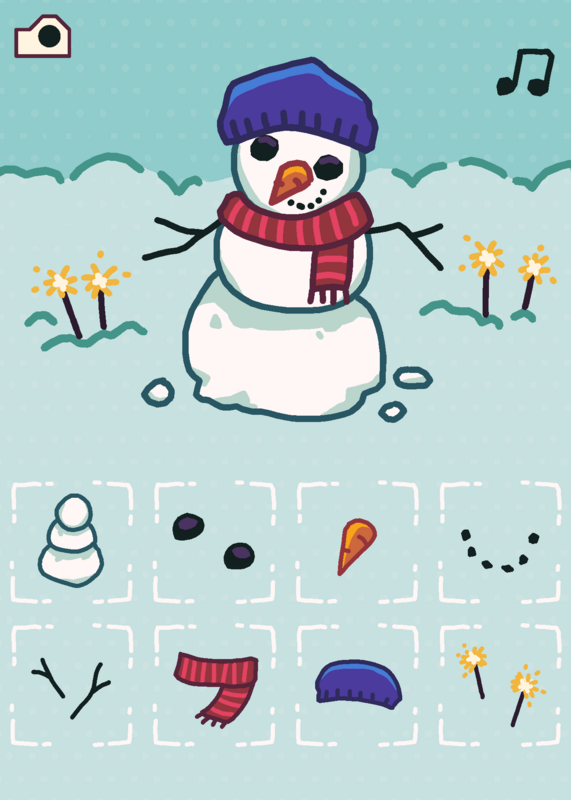
Task: Tap the twig arms tile
Action: 71,685
